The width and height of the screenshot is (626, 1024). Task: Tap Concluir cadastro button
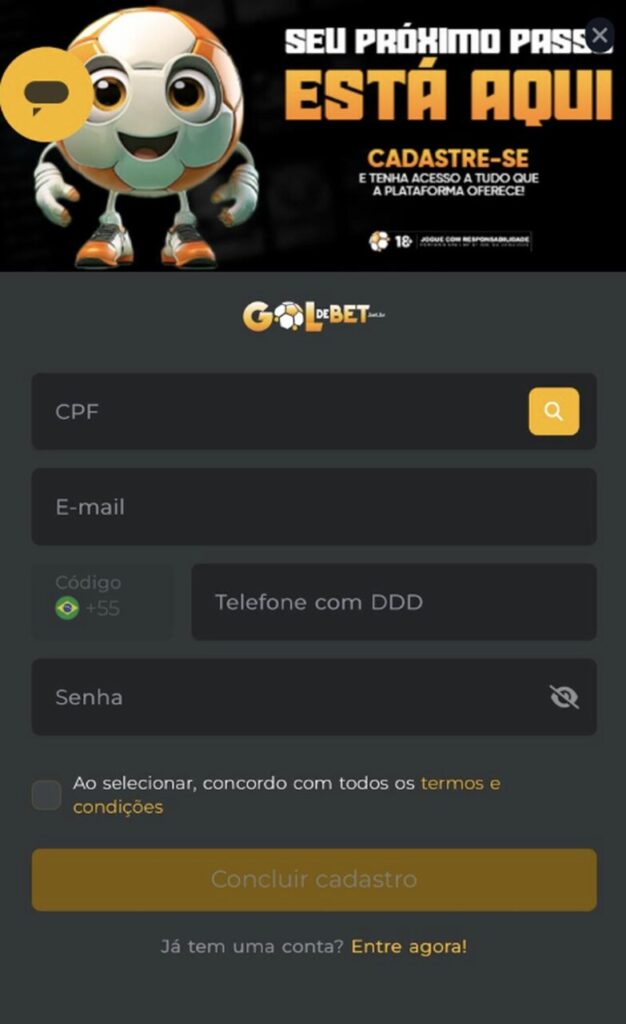313,880
